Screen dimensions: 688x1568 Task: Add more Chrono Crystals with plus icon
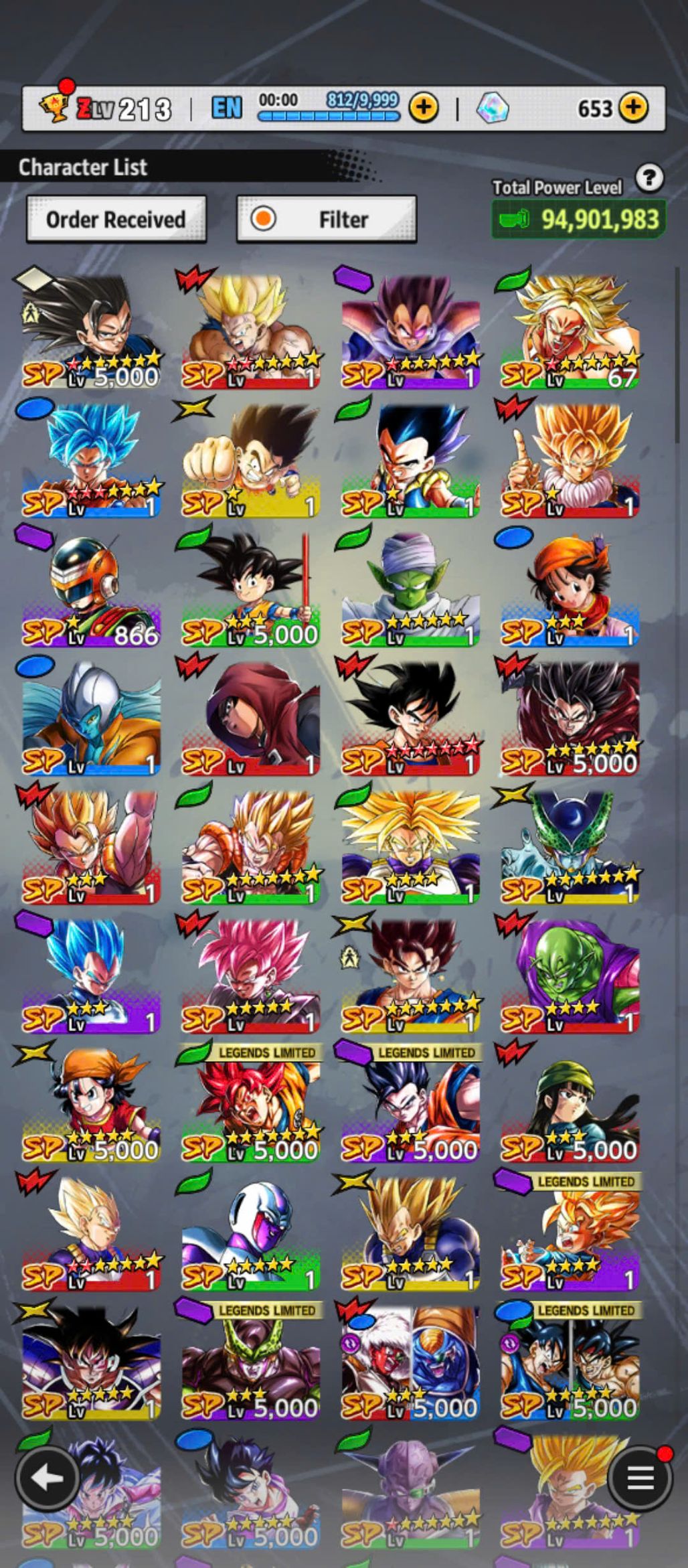632,108
